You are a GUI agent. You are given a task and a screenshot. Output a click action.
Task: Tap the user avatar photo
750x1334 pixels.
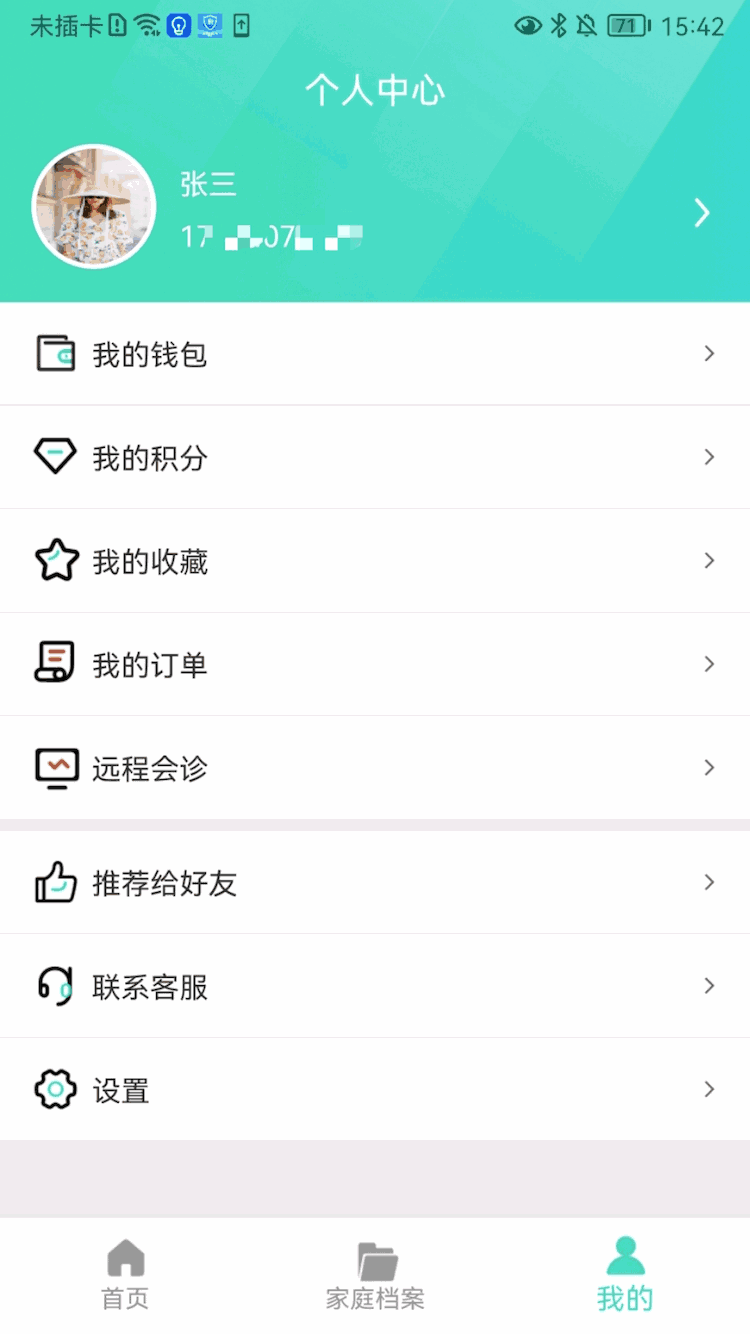click(x=94, y=206)
